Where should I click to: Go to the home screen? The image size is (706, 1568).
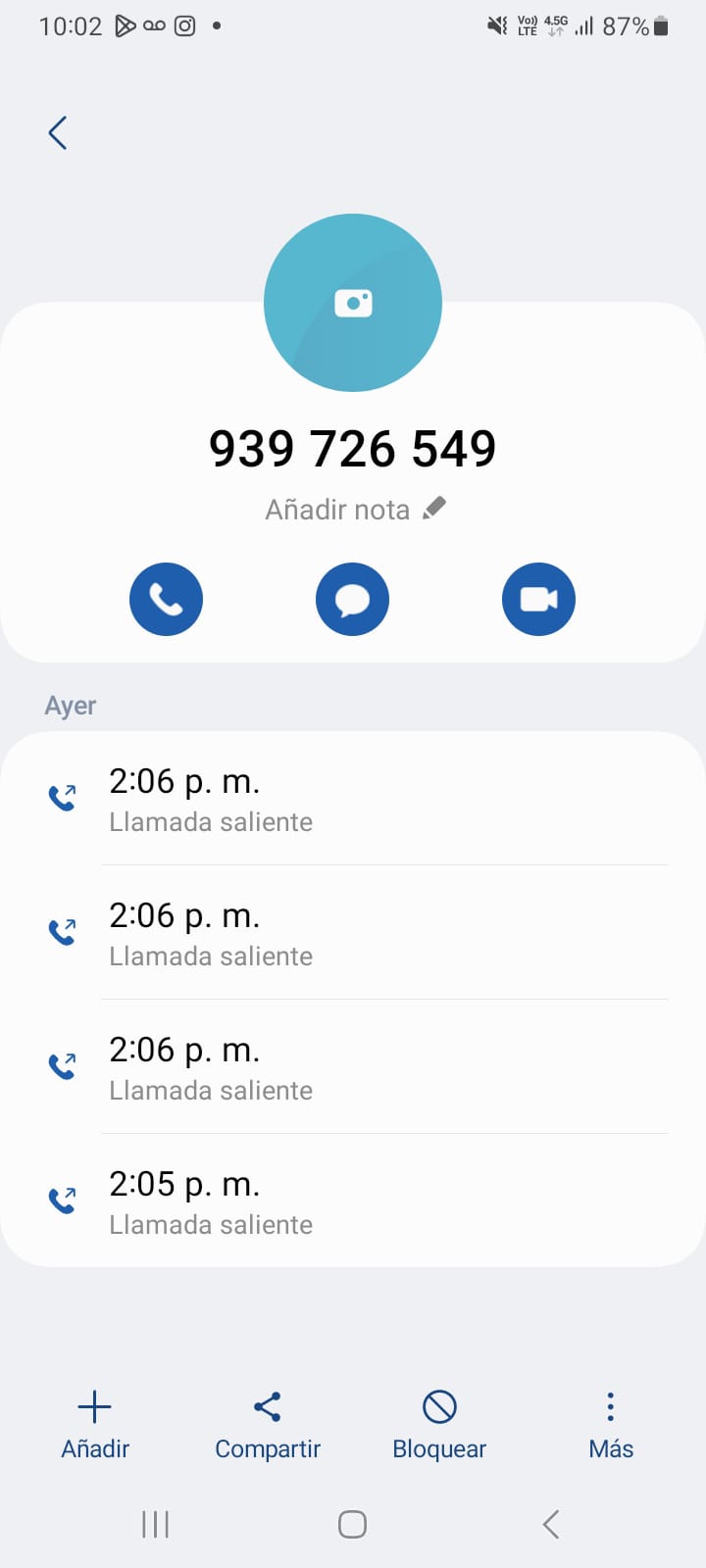tap(352, 1524)
